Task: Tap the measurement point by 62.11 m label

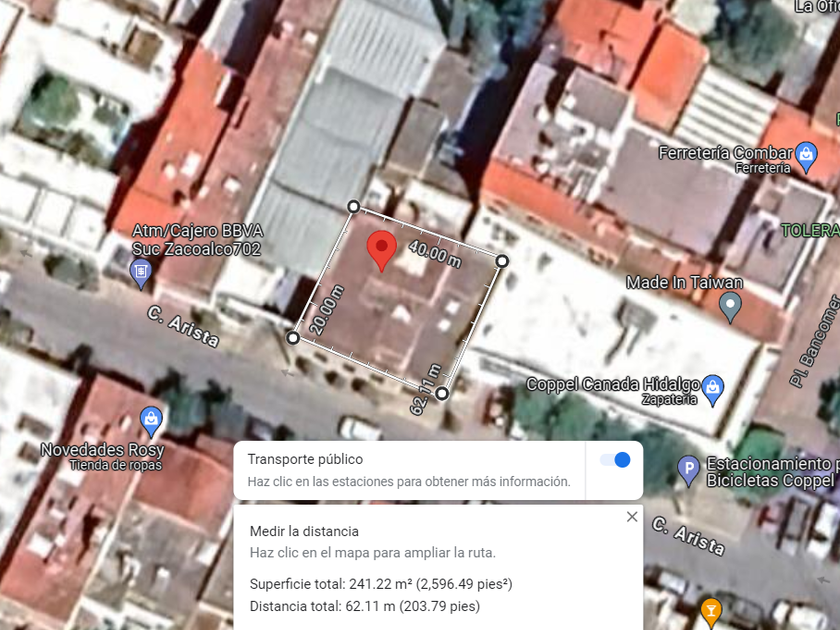Action: (x=441, y=394)
